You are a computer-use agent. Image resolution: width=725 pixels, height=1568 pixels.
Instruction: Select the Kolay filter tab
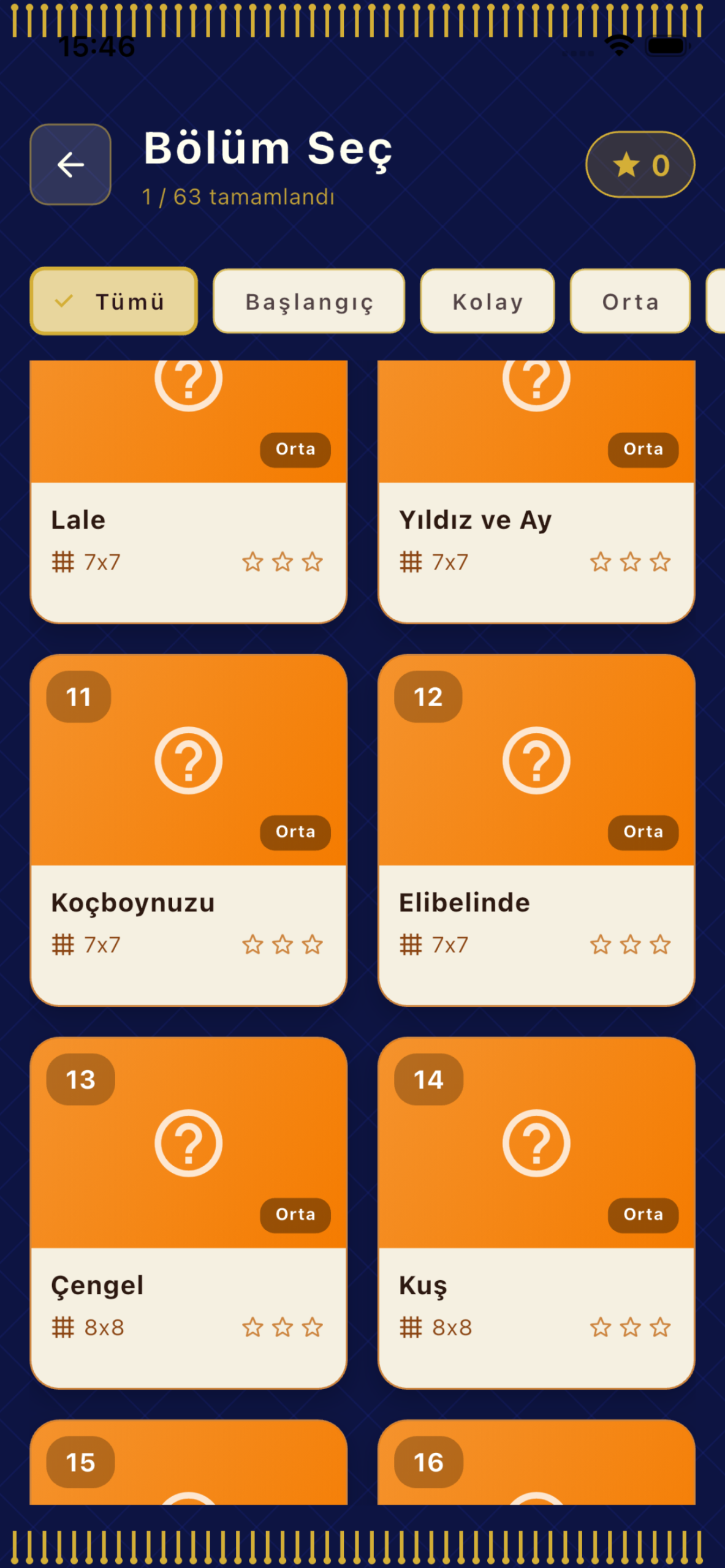click(487, 301)
